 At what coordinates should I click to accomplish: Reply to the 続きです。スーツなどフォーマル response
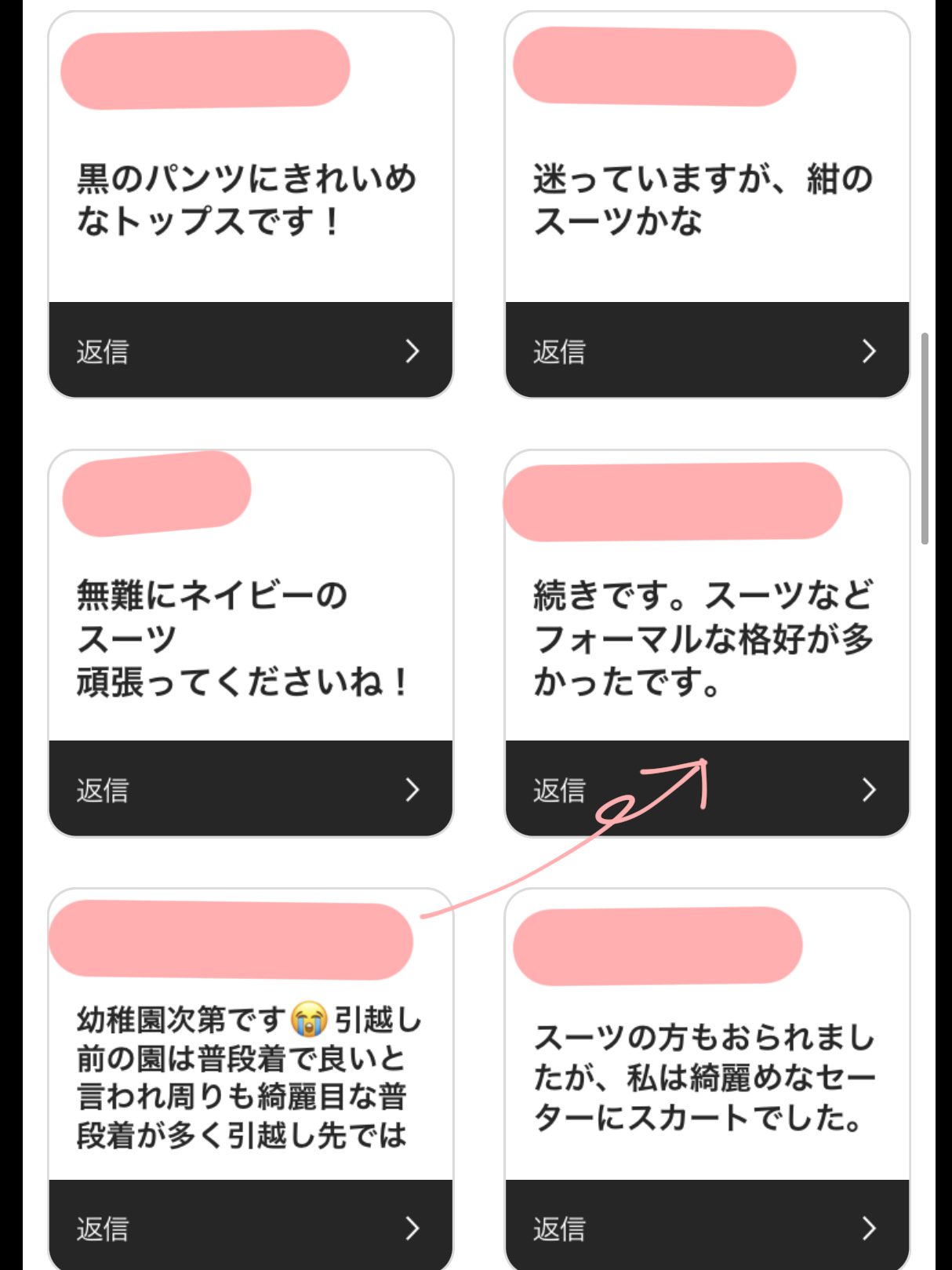tap(706, 788)
